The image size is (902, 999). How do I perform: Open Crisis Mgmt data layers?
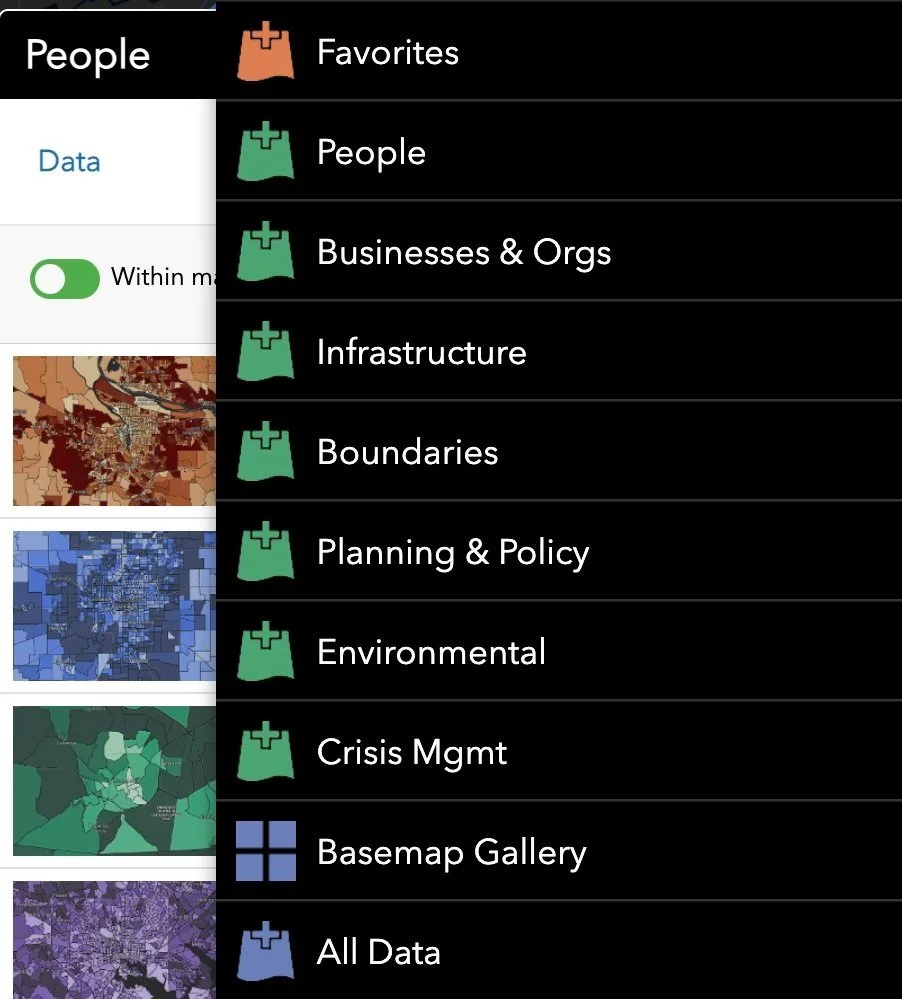tap(411, 752)
